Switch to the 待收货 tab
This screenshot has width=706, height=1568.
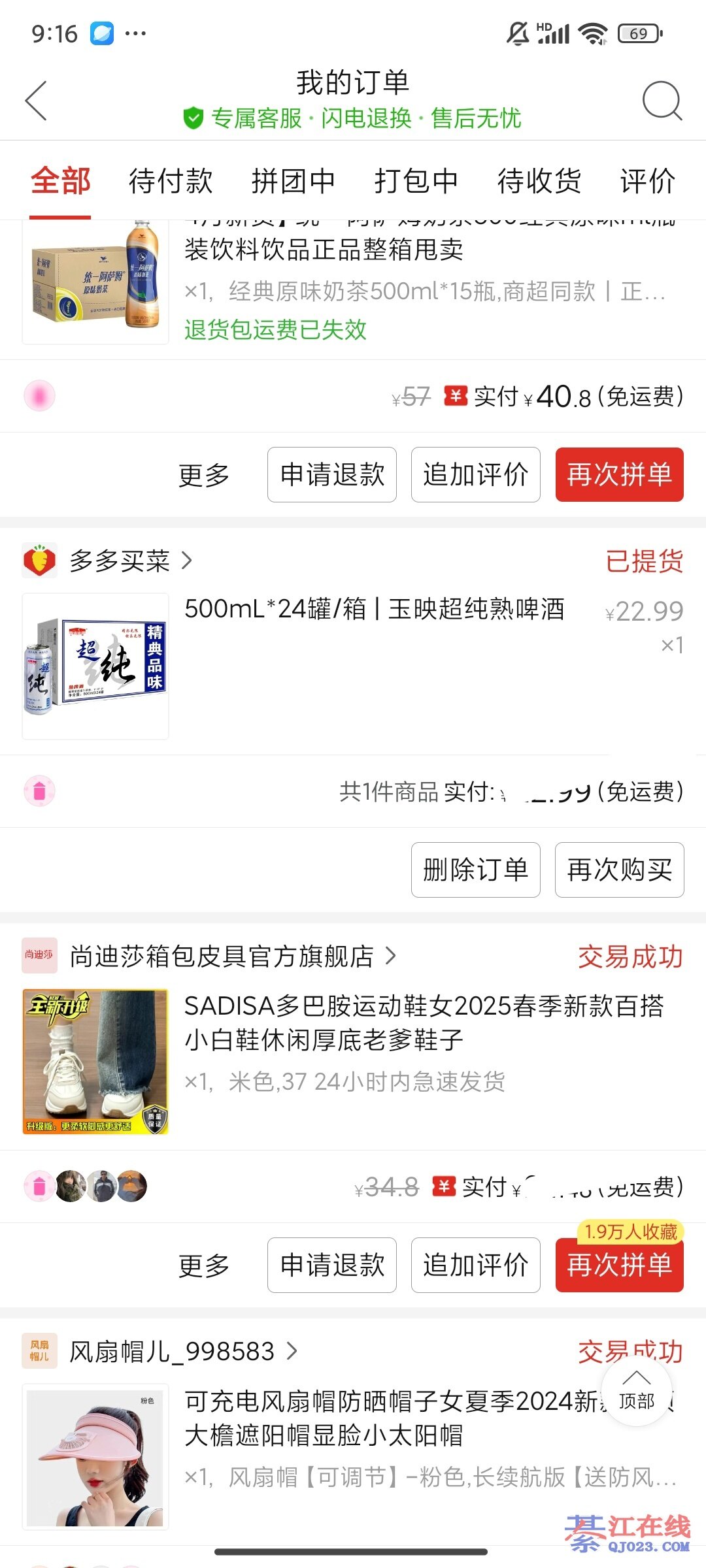(539, 181)
